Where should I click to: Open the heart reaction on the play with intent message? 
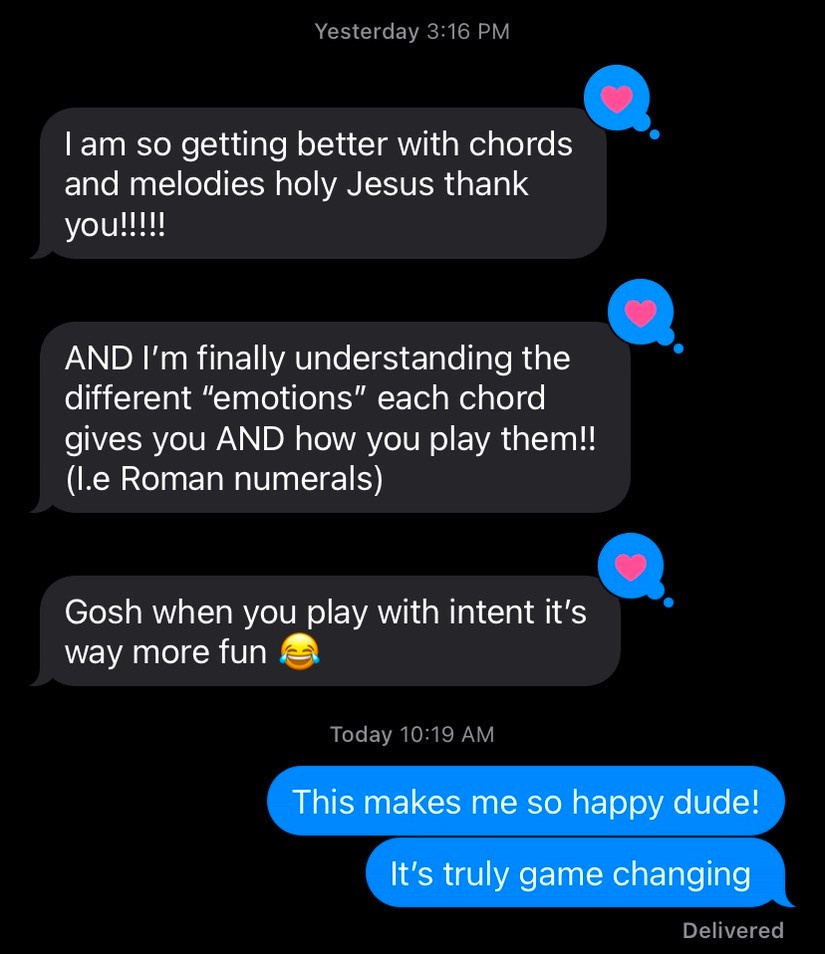(630, 566)
